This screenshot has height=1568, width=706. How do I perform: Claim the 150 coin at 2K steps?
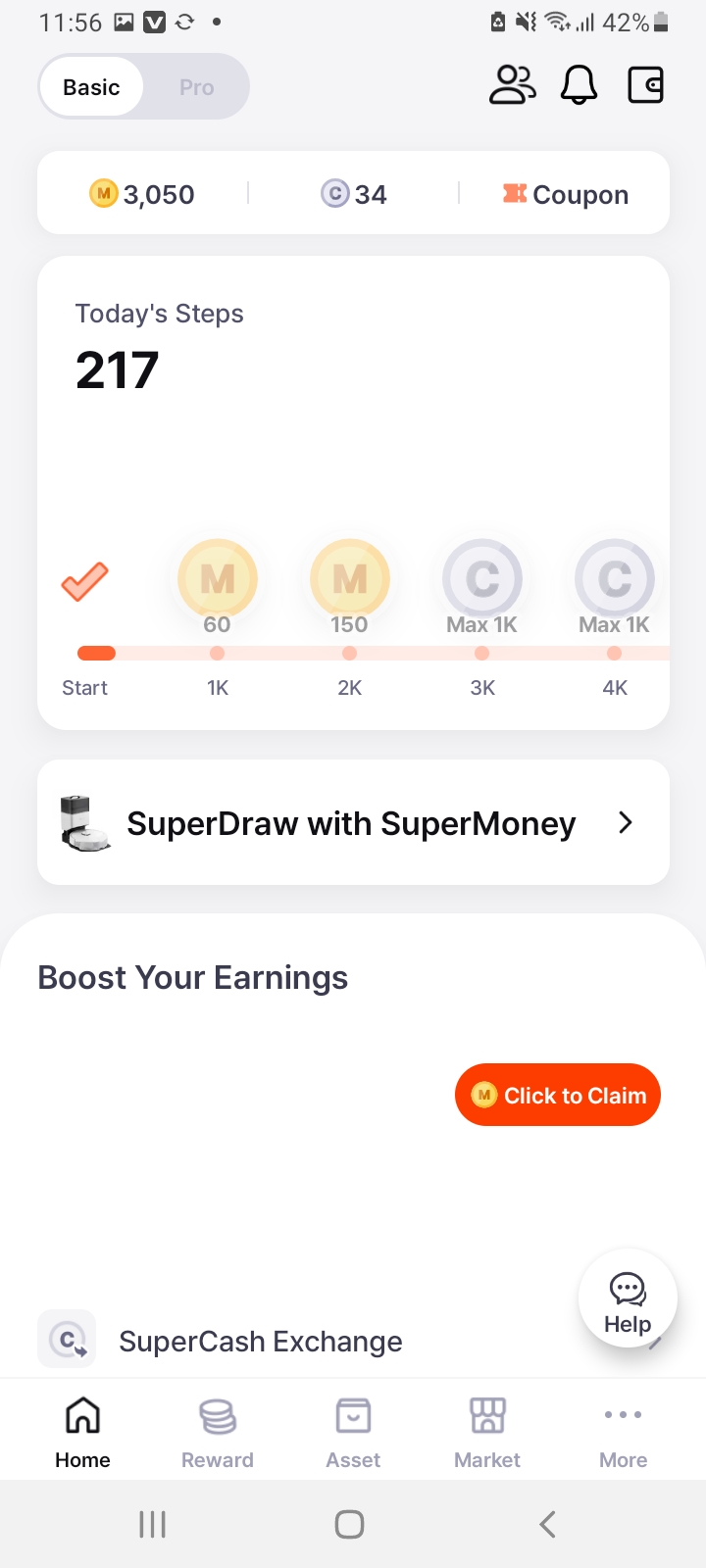(350, 580)
